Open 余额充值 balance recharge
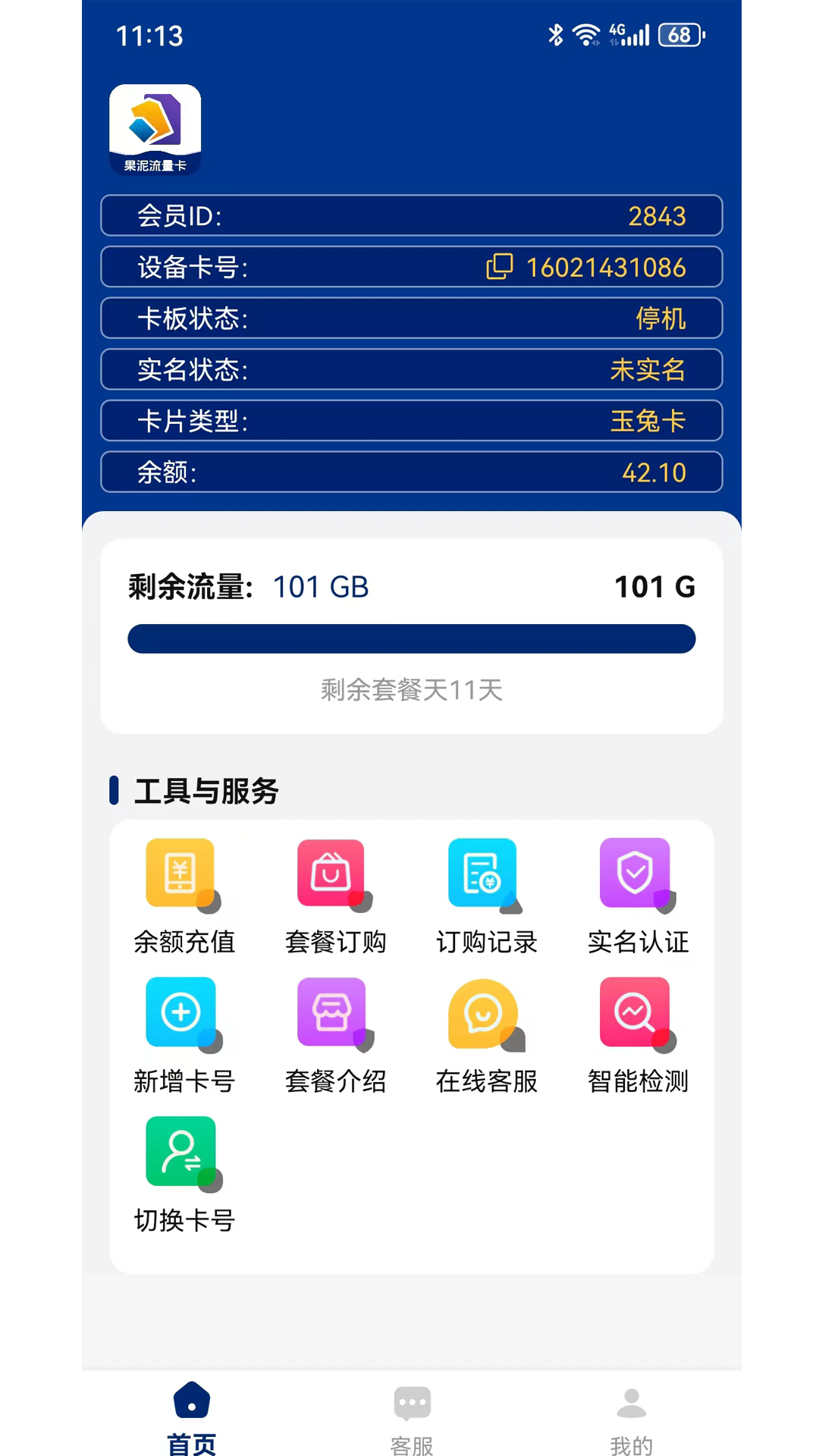This screenshot has width=819, height=1456. tap(184, 896)
